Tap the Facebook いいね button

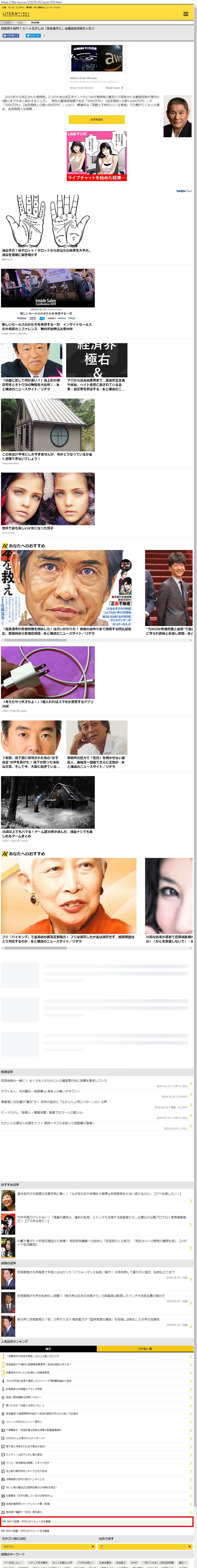(10, 35)
